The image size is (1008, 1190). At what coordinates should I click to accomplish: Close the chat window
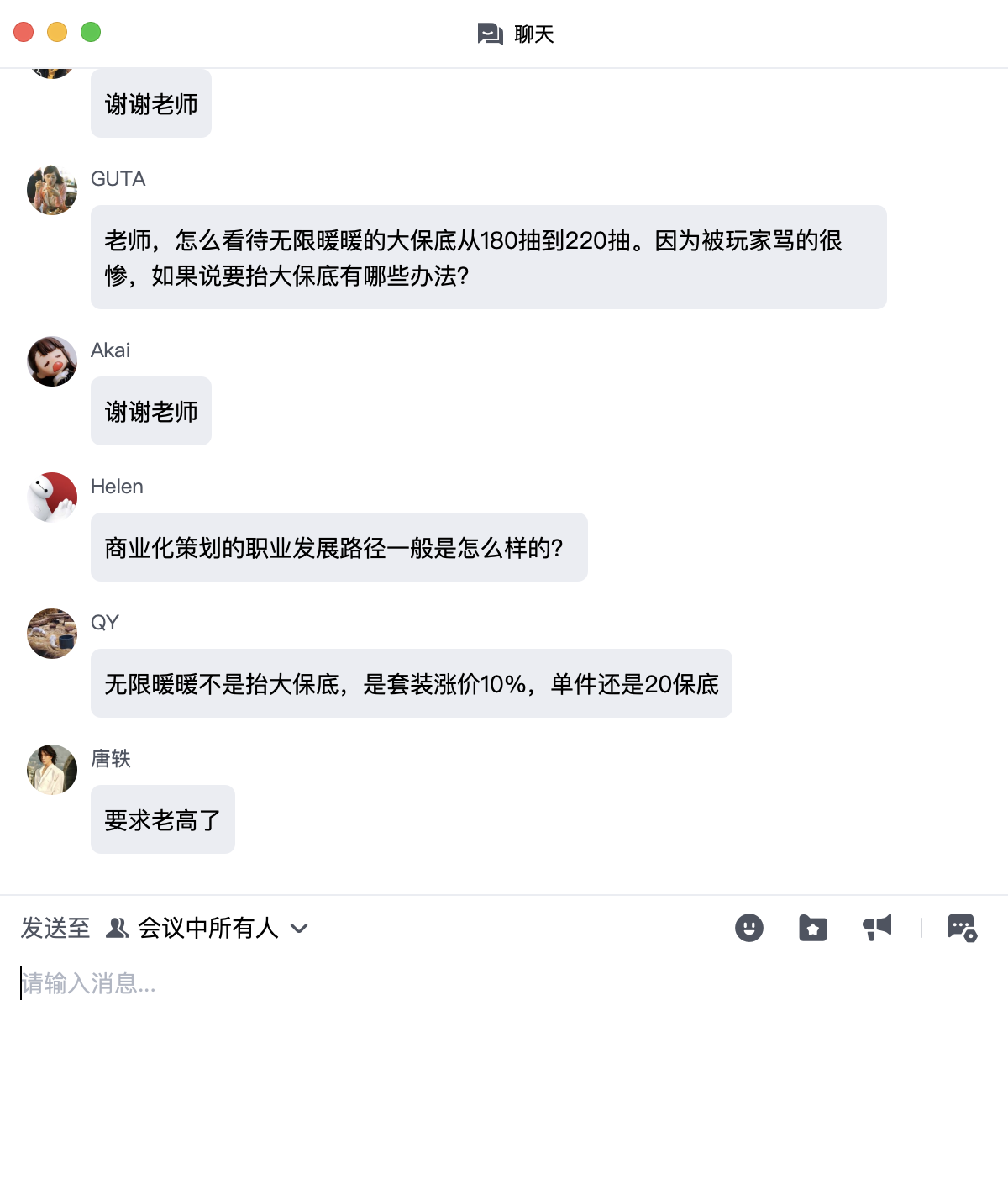pos(24,32)
